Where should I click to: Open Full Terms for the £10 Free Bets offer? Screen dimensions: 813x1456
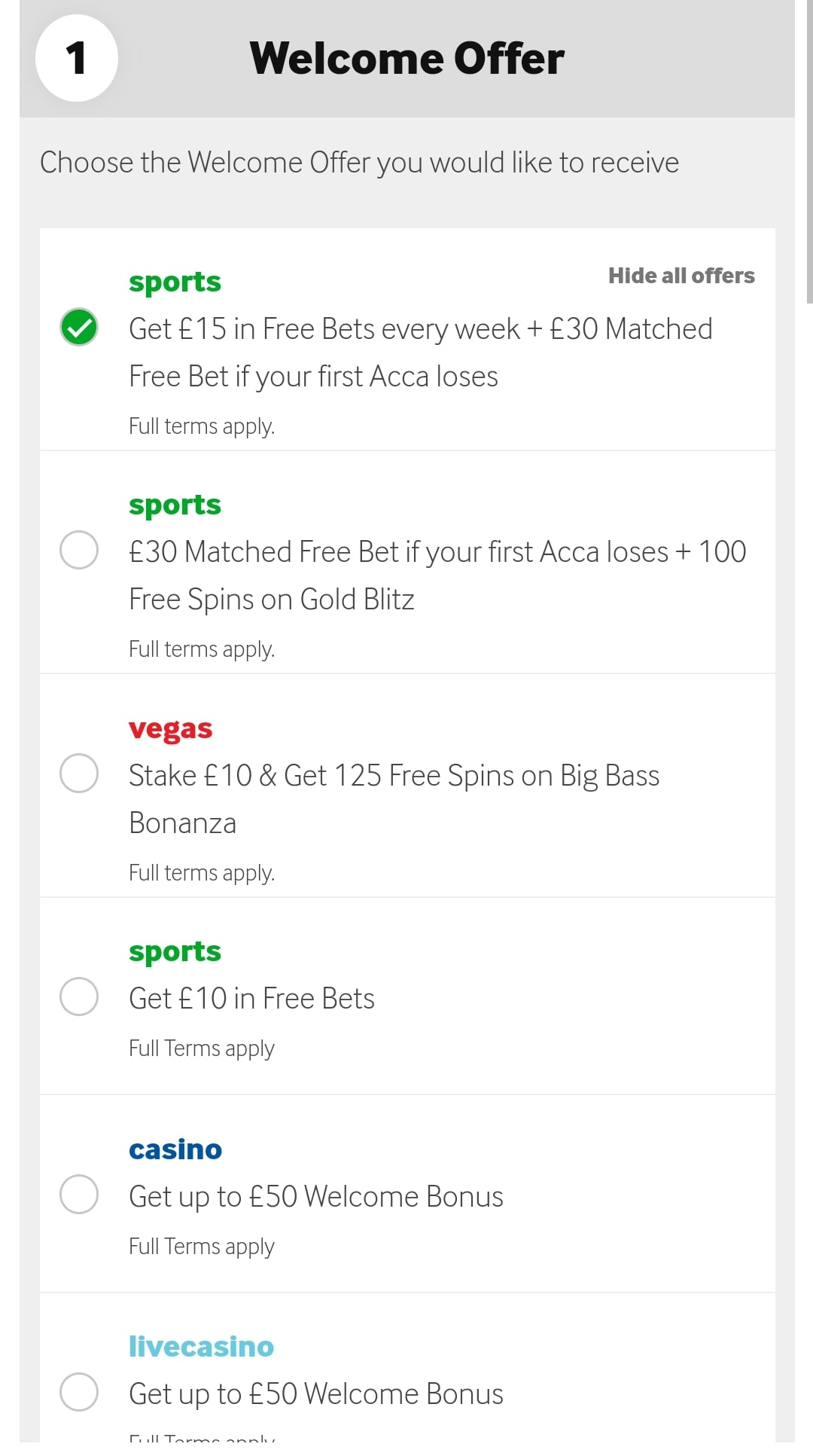(202, 1047)
